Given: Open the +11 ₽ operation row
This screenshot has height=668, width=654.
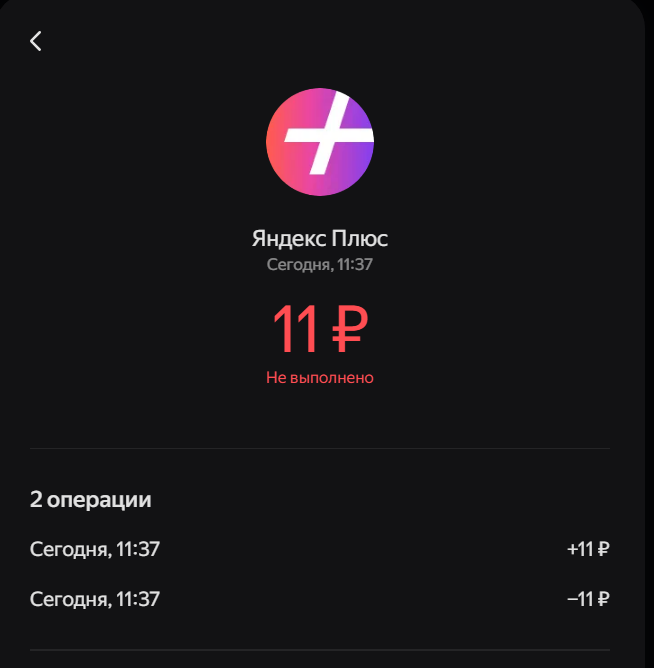Looking at the screenshot, I should (x=320, y=549).
